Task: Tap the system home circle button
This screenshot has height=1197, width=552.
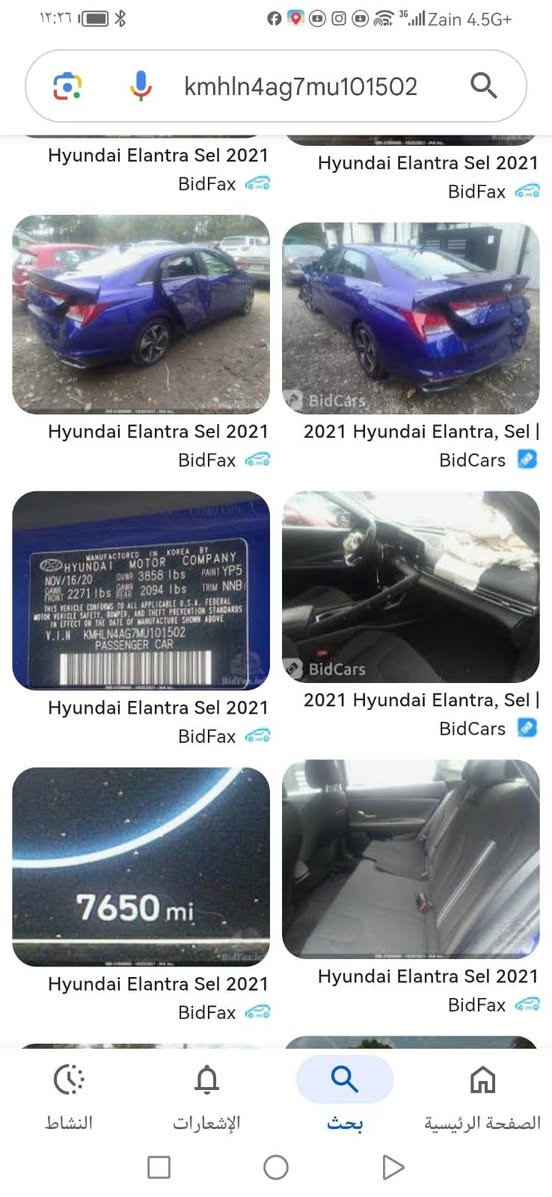Action: [276, 1166]
